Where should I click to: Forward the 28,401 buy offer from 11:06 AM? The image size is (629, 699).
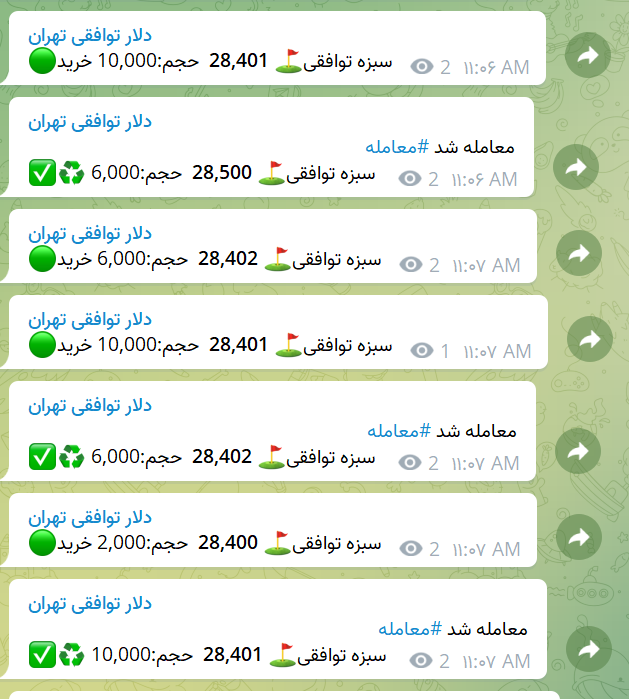(x=590, y=56)
